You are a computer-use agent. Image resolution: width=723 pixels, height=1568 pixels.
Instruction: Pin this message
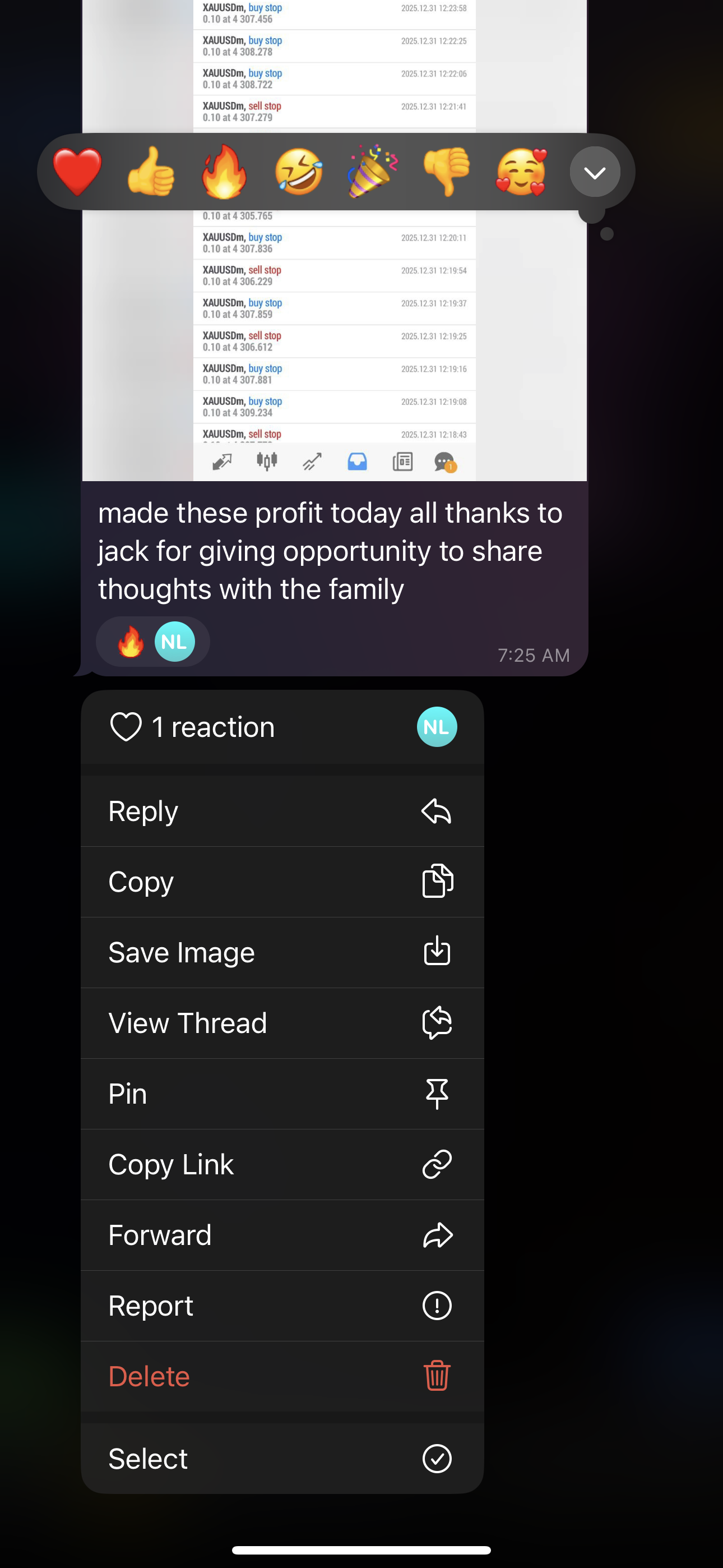282,1094
